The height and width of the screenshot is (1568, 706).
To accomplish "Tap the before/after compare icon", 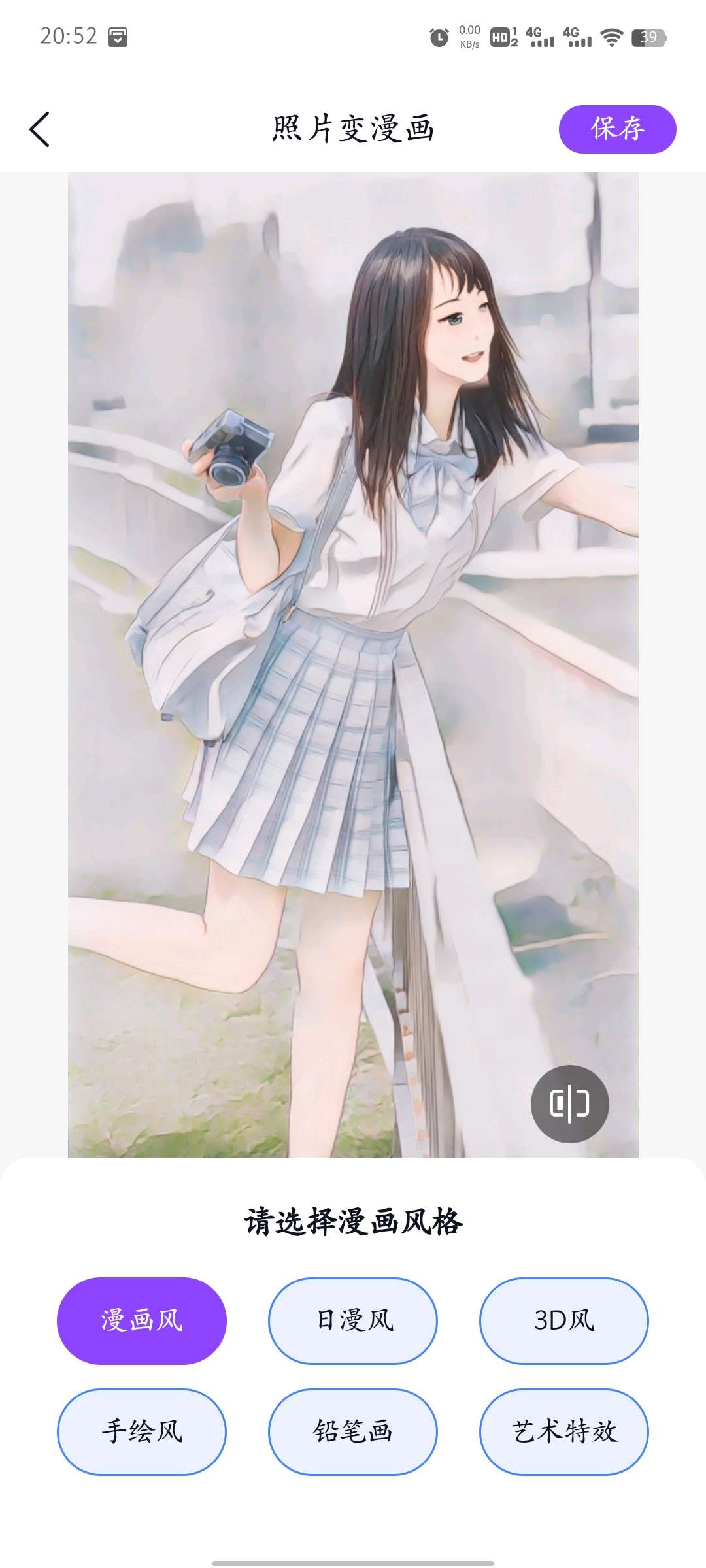I will [x=569, y=1104].
